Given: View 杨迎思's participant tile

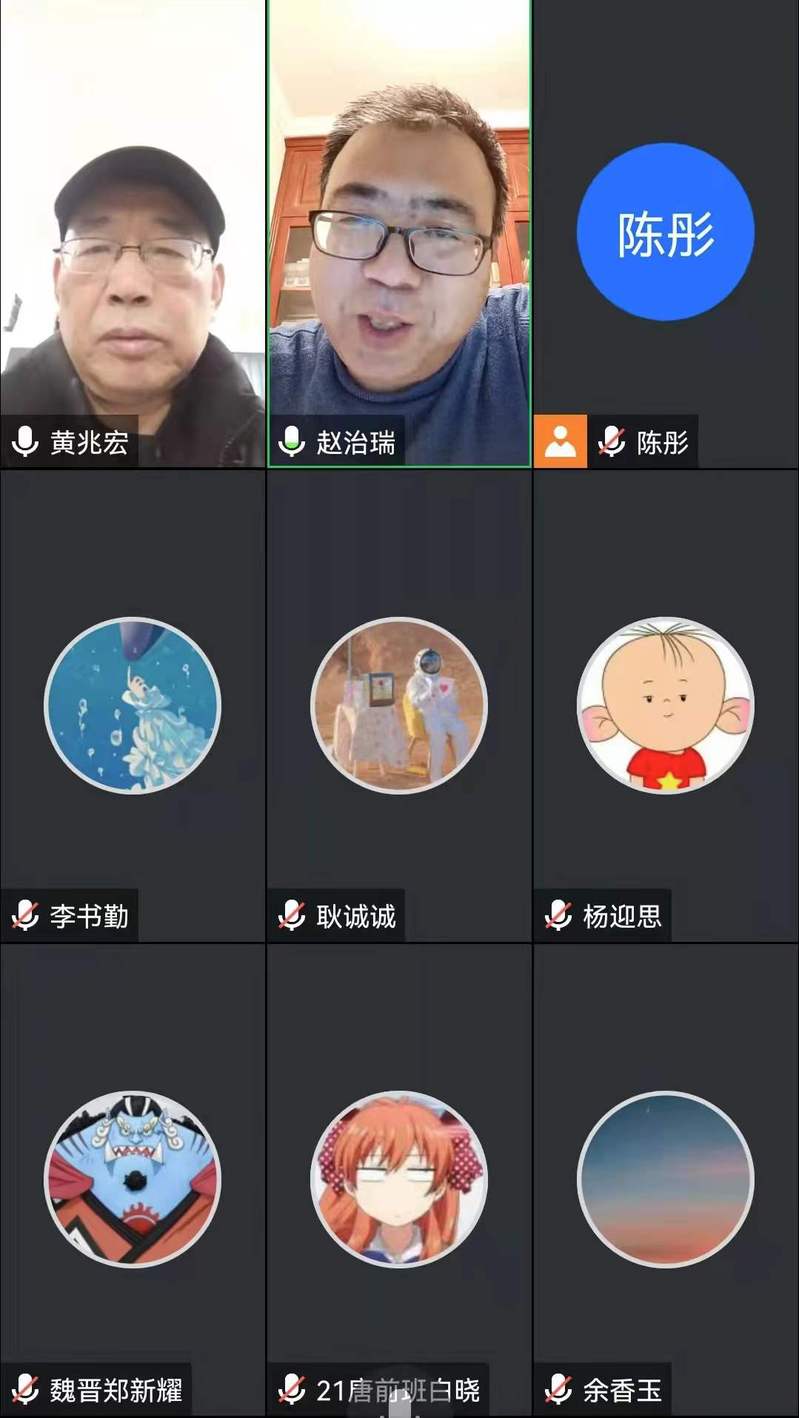Looking at the screenshot, I should tap(665, 705).
